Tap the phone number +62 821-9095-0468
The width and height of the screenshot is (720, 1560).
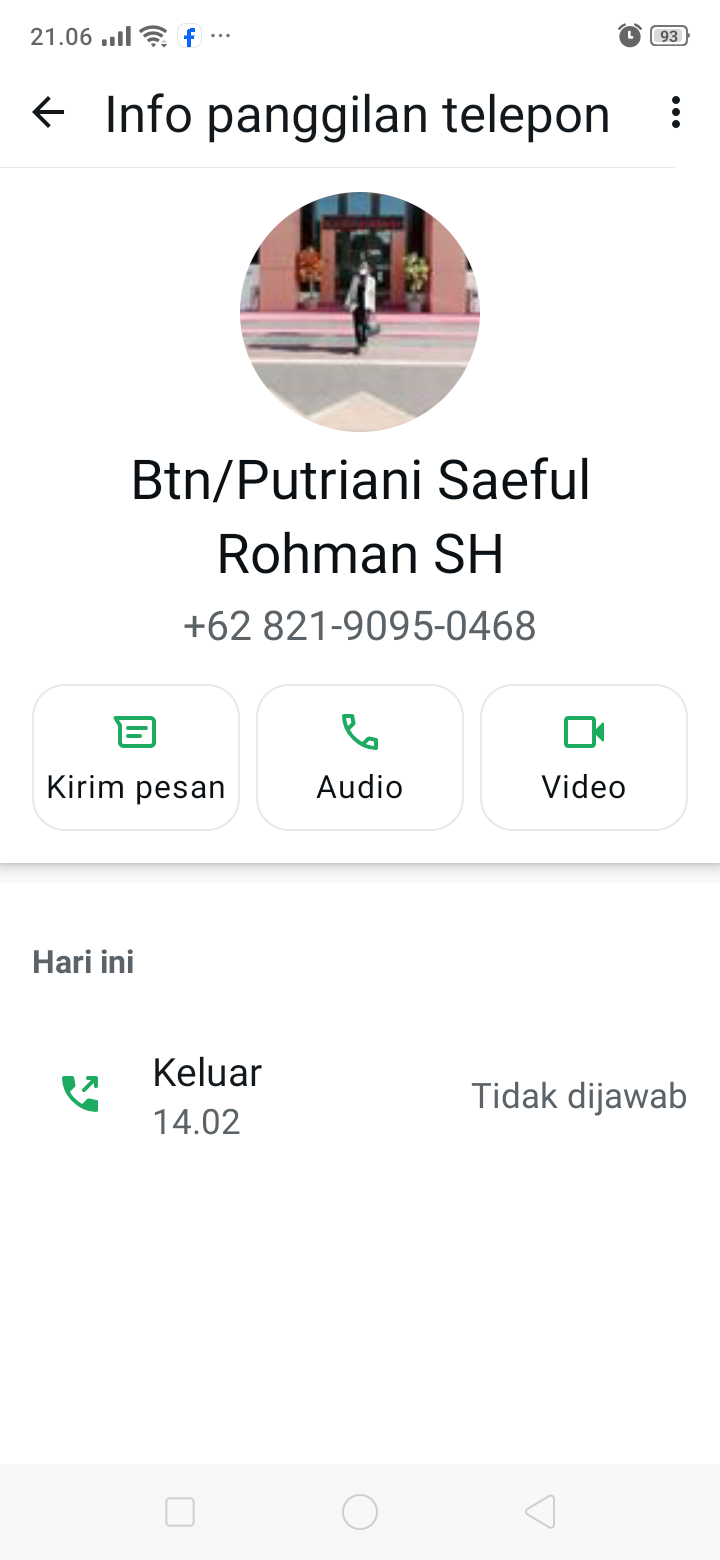[x=360, y=625]
